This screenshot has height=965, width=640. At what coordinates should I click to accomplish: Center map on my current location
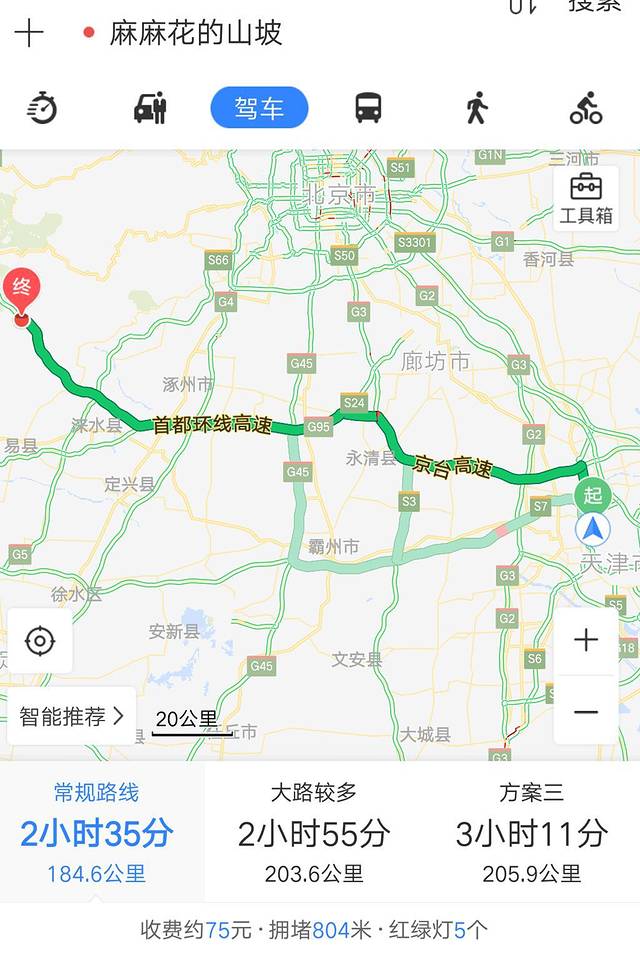pyautogui.click(x=40, y=640)
